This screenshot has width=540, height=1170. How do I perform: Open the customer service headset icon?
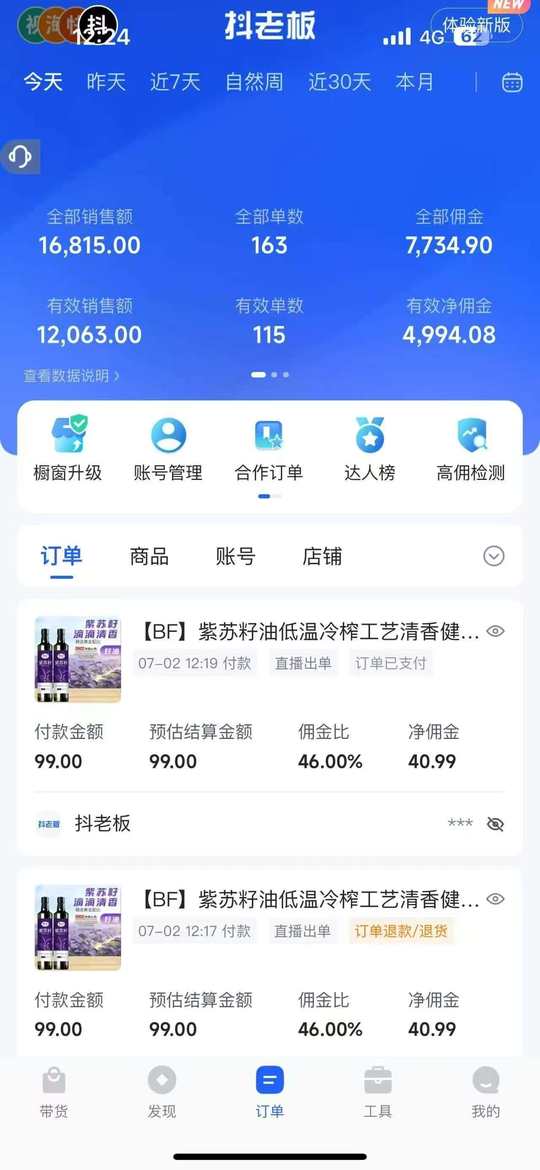coord(20,157)
